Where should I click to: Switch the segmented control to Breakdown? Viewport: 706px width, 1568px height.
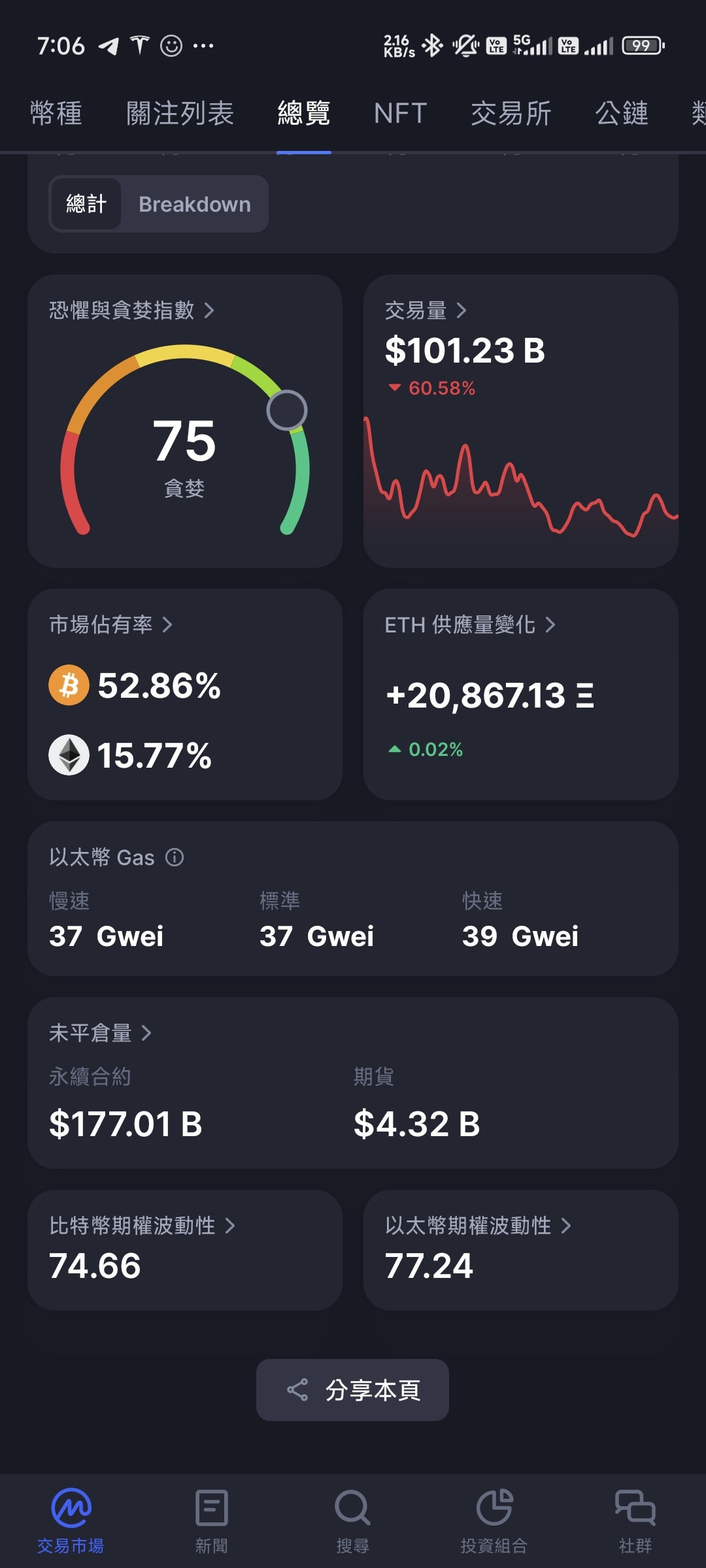(195, 204)
